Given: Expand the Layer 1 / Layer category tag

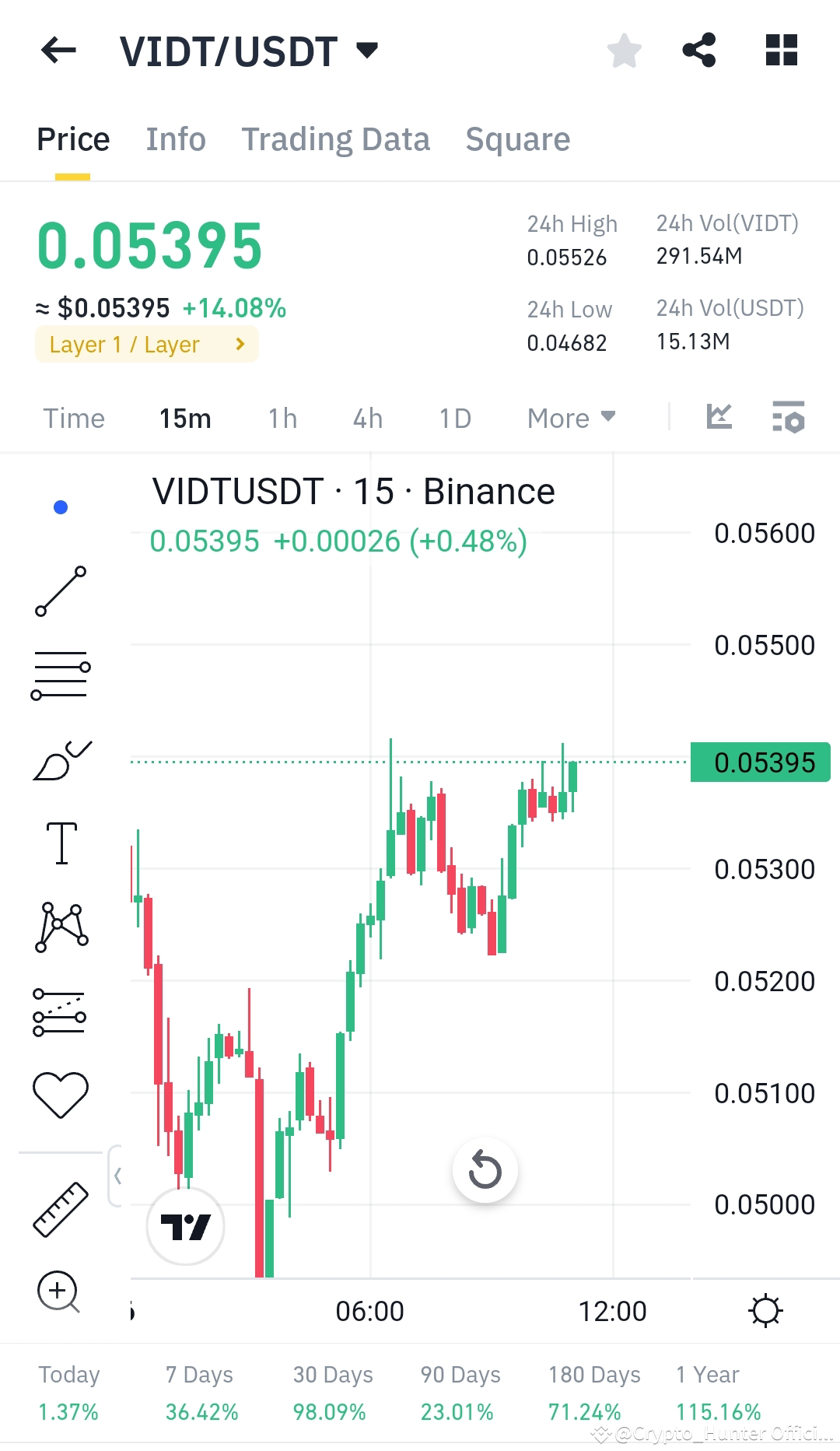Looking at the screenshot, I should pyautogui.click(x=146, y=344).
